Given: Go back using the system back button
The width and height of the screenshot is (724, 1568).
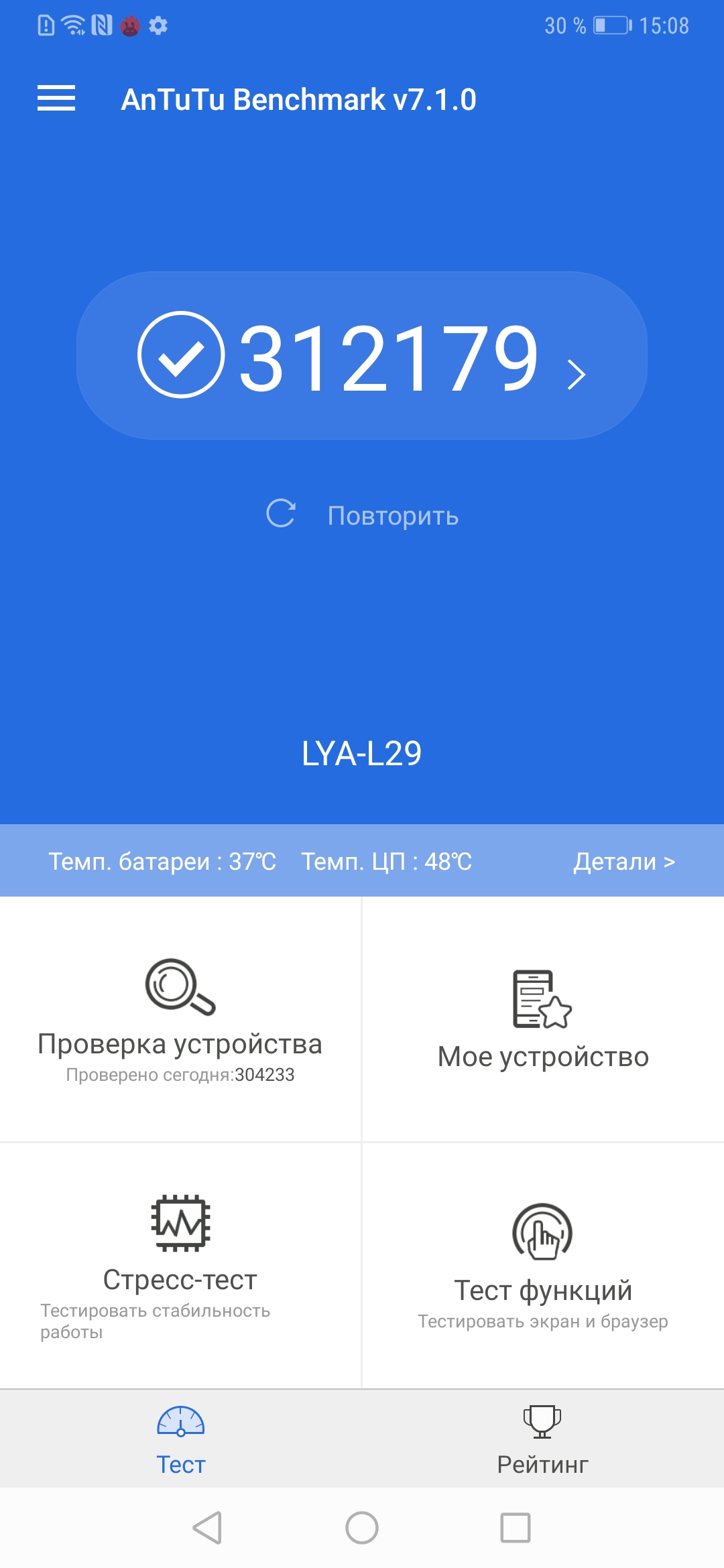Looking at the screenshot, I should point(207,1528).
